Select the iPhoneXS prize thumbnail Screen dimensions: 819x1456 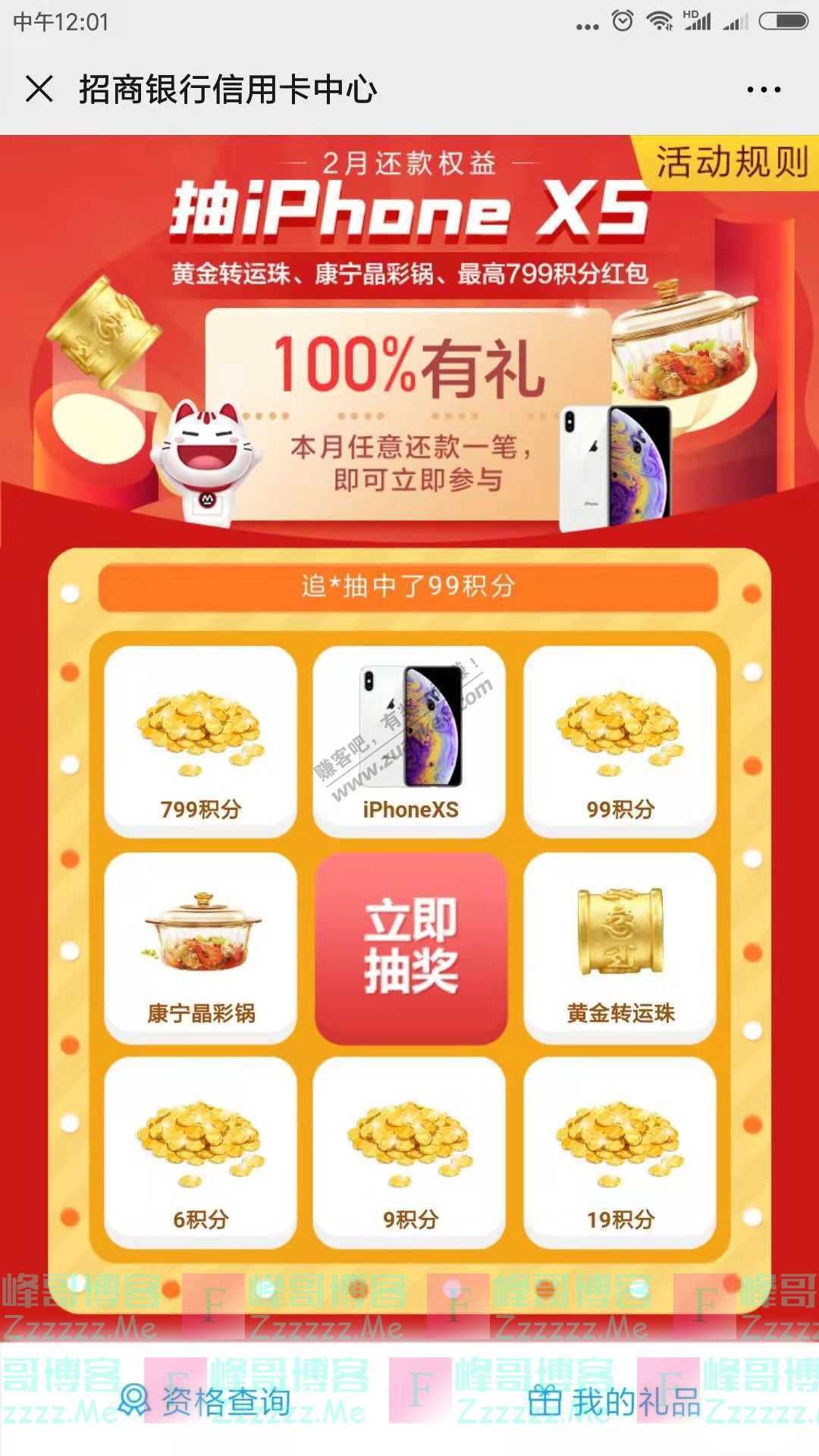point(409,730)
